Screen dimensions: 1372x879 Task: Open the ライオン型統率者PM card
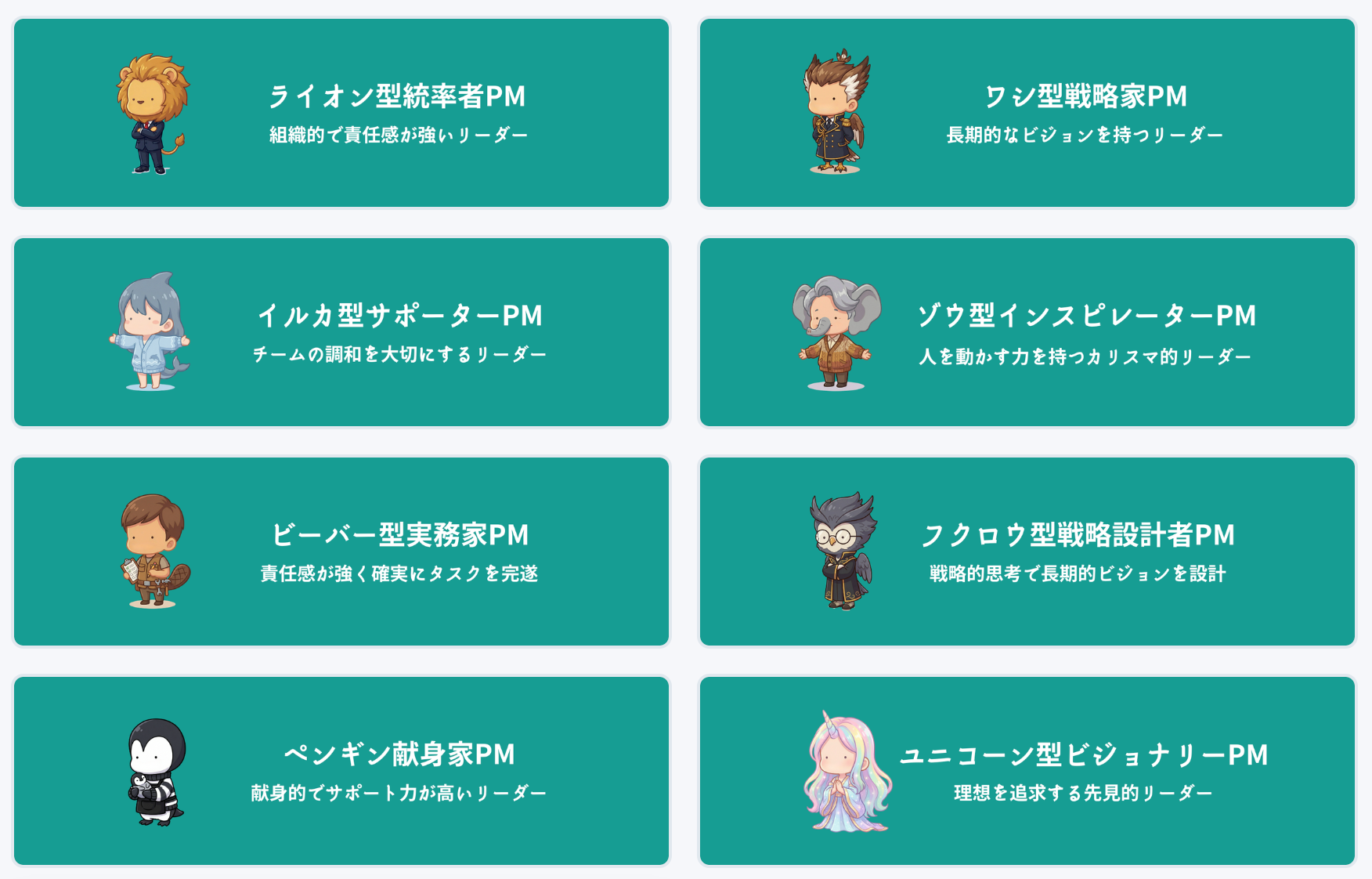(341, 113)
